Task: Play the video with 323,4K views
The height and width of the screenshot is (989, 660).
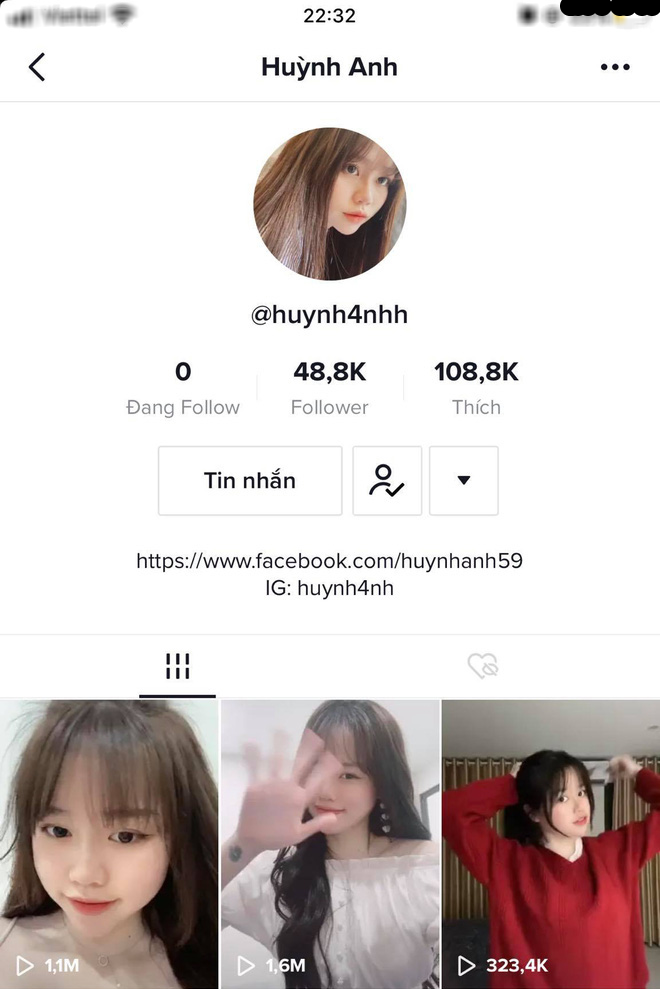Action: tap(551, 845)
